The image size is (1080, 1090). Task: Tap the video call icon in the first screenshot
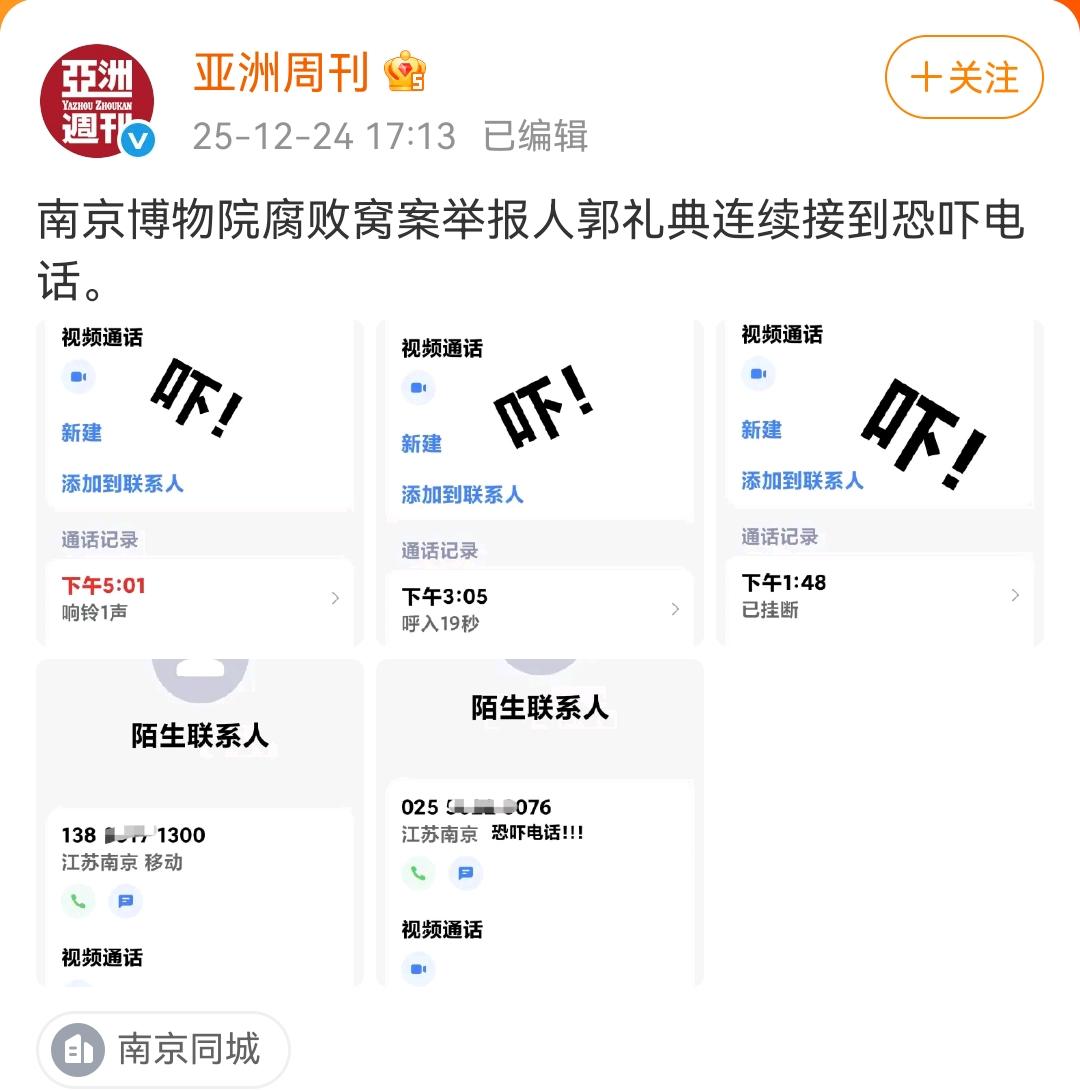tap(79, 377)
